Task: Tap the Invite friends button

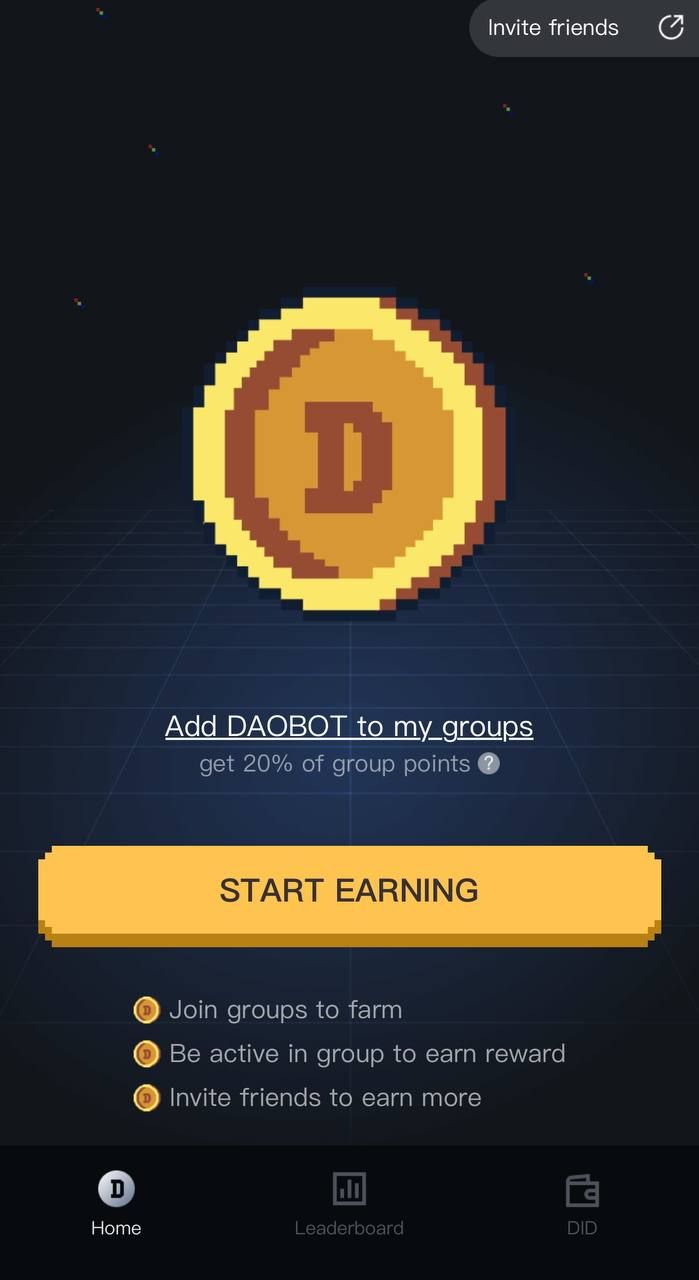Action: 584,28
